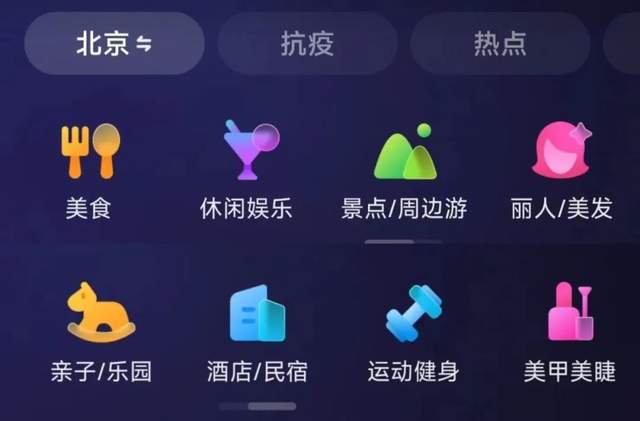The height and width of the screenshot is (421, 640).
Task: Switch to the 热点 tab
Action: coord(499,44)
